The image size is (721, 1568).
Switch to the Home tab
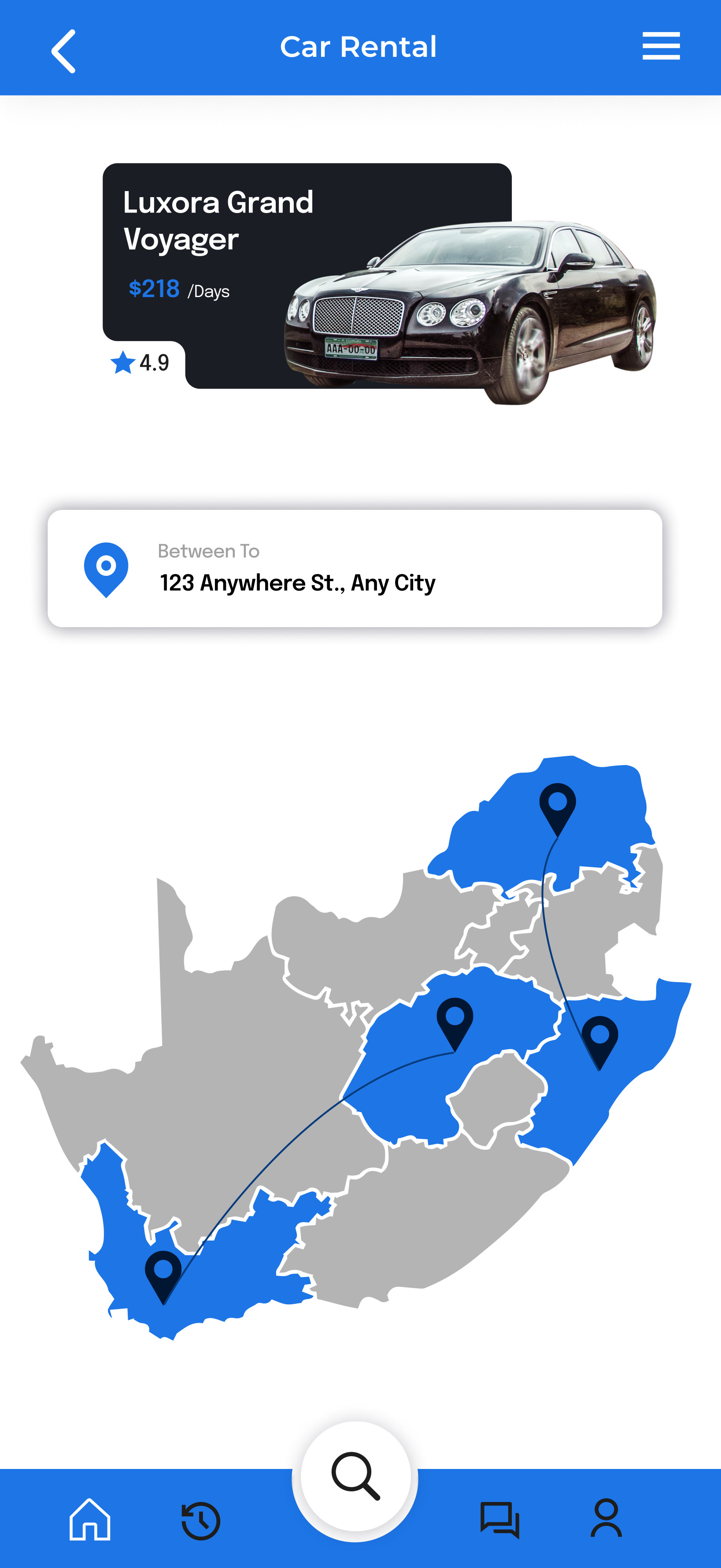90,1519
